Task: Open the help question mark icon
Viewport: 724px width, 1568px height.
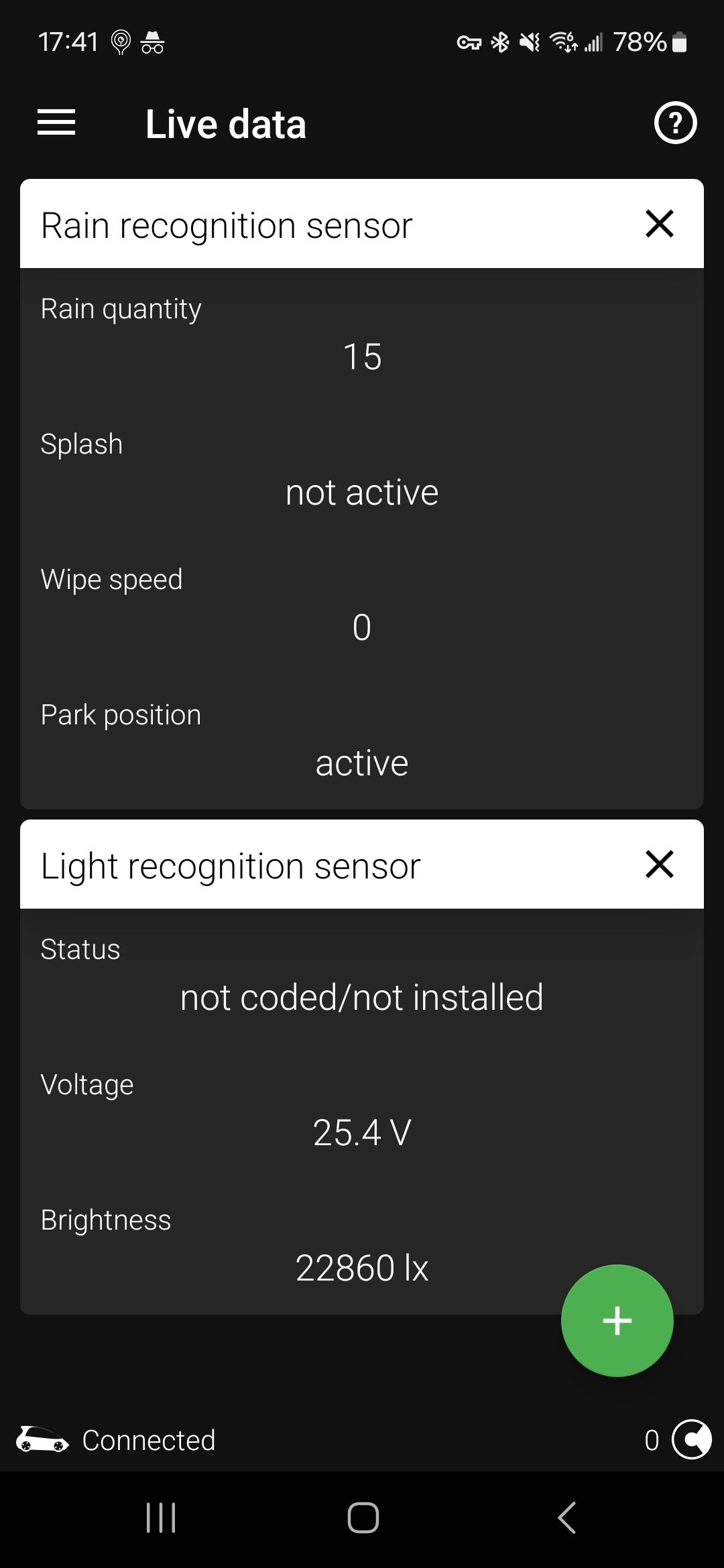Action: point(675,123)
